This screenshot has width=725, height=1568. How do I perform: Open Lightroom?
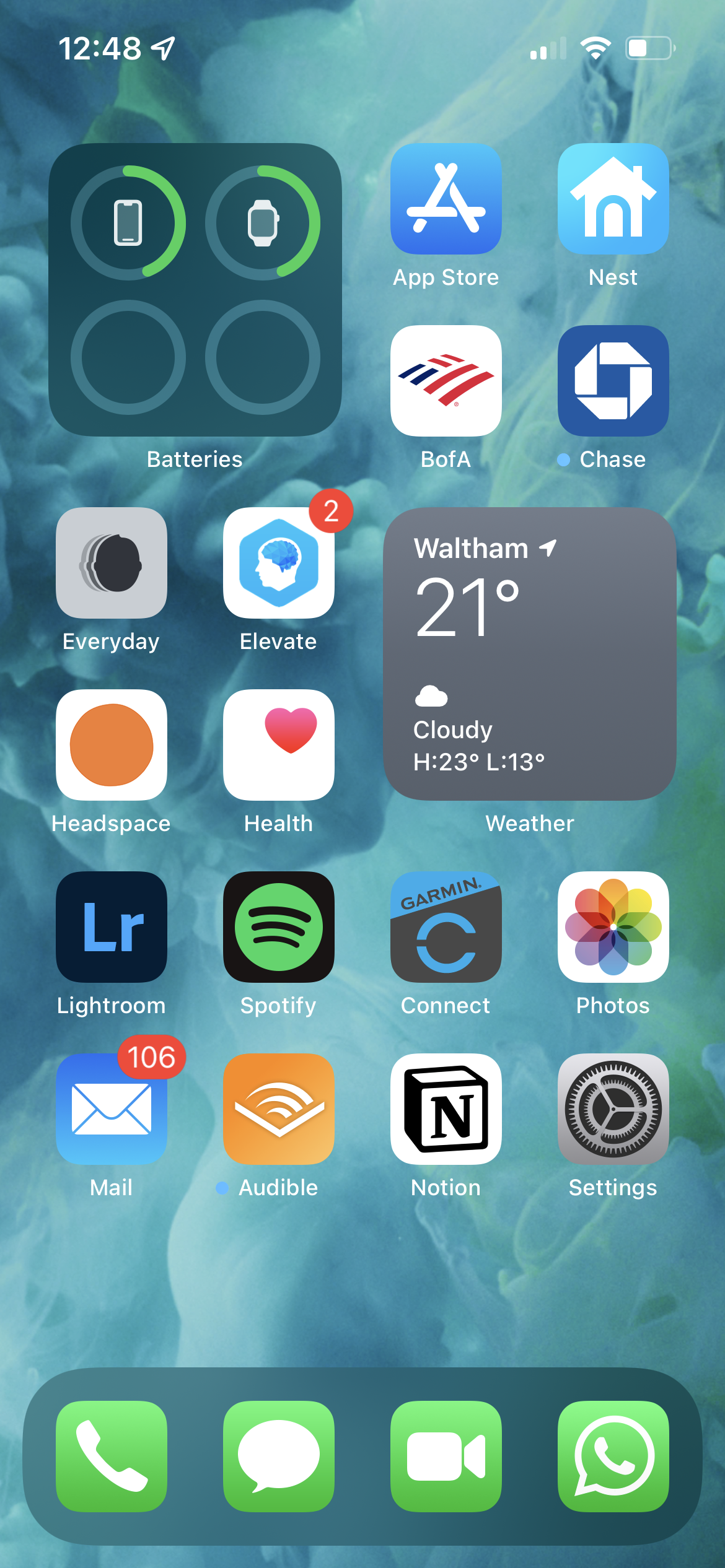pyautogui.click(x=112, y=927)
